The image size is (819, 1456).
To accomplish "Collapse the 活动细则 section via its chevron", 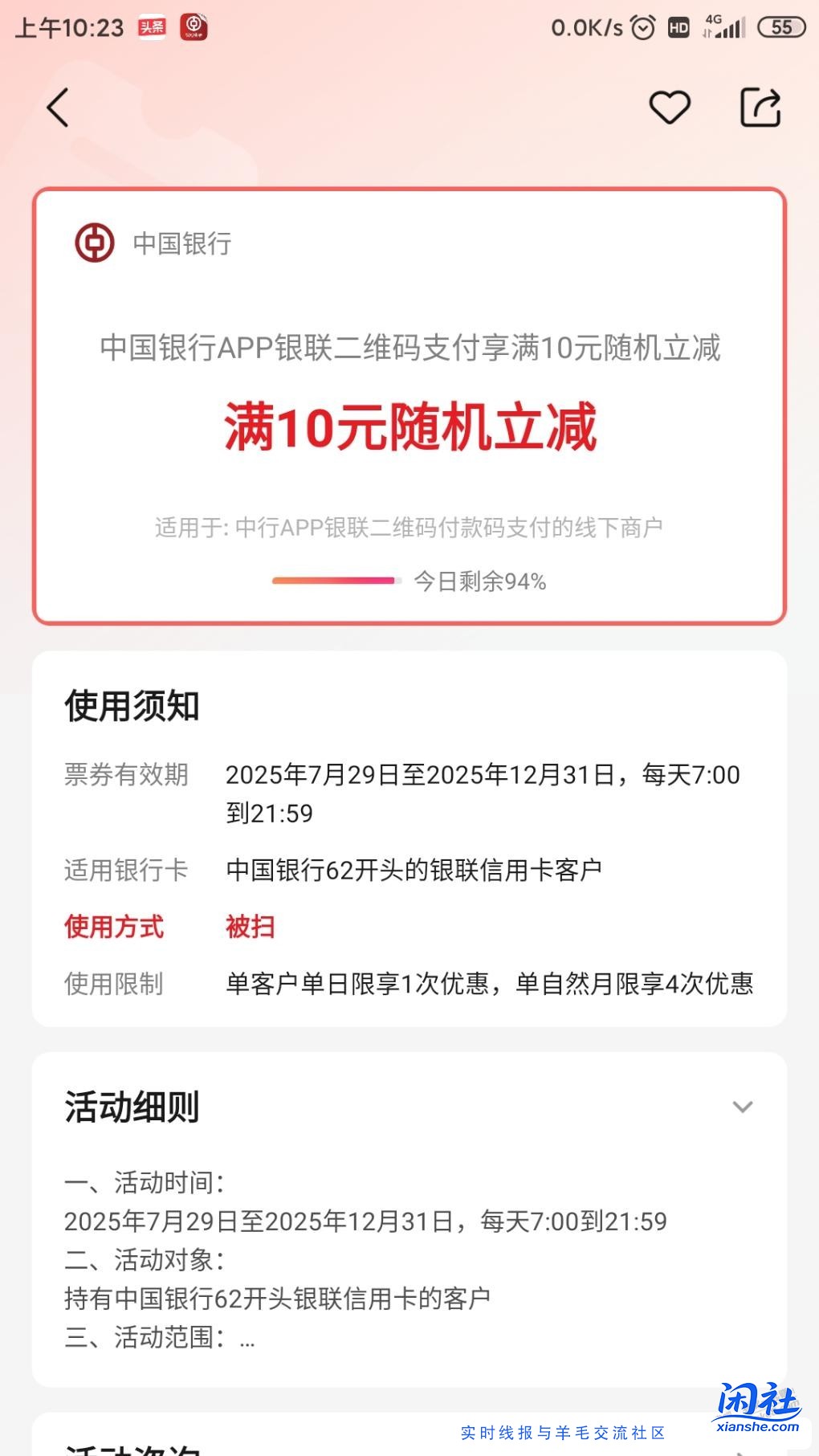I will 743,1107.
